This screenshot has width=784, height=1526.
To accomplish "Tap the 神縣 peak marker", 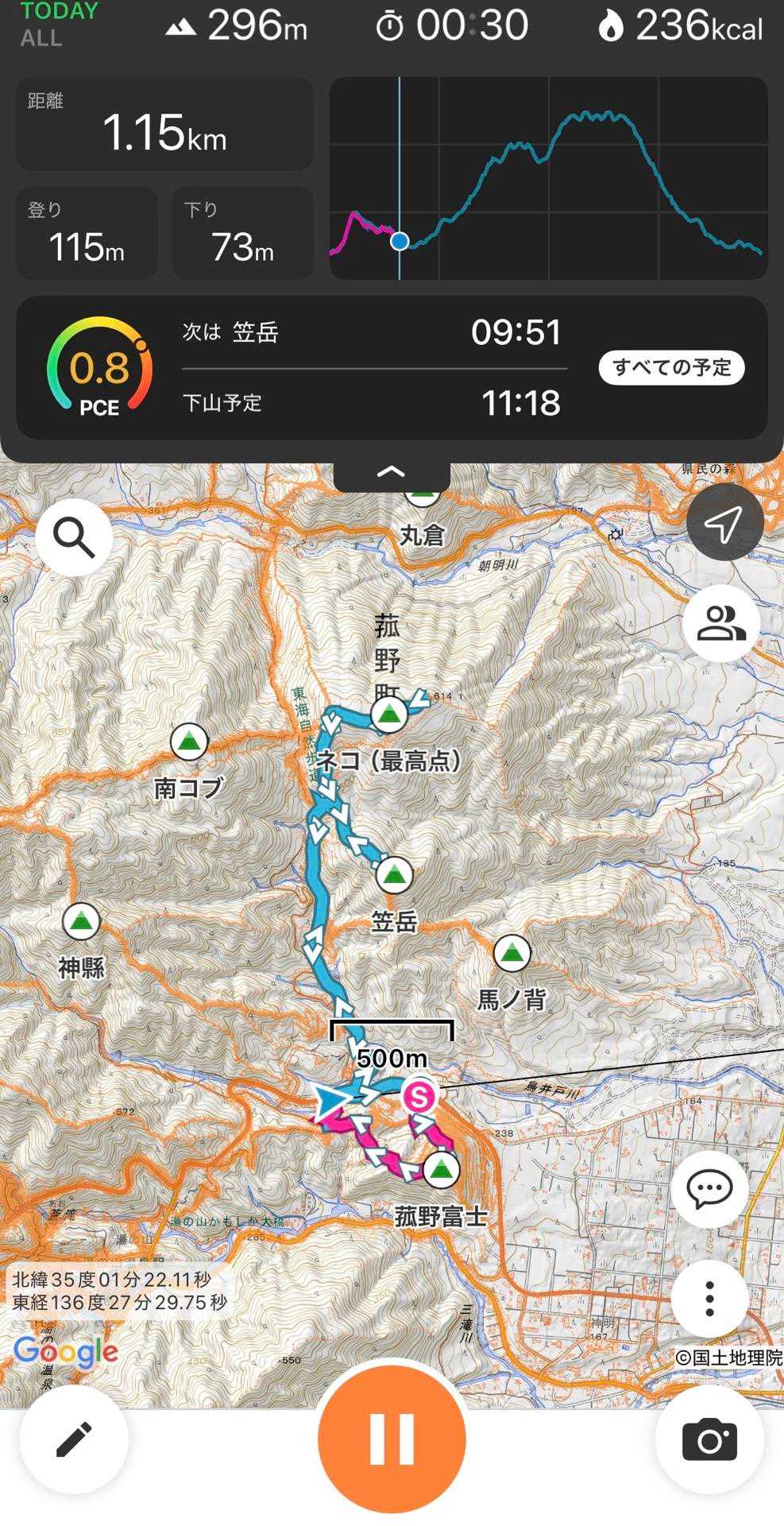I will pyautogui.click(x=81, y=921).
